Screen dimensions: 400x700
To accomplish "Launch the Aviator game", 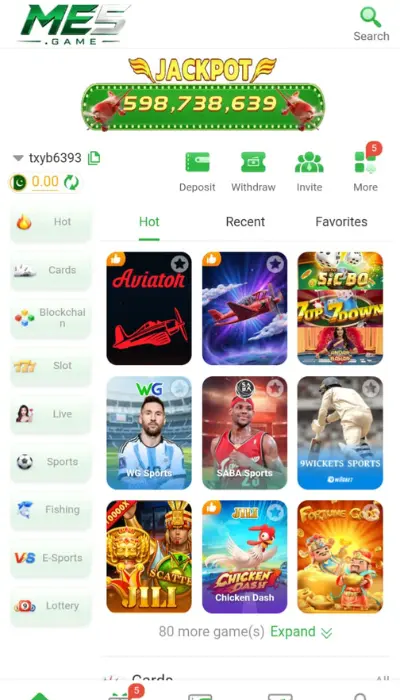I will coord(149,308).
